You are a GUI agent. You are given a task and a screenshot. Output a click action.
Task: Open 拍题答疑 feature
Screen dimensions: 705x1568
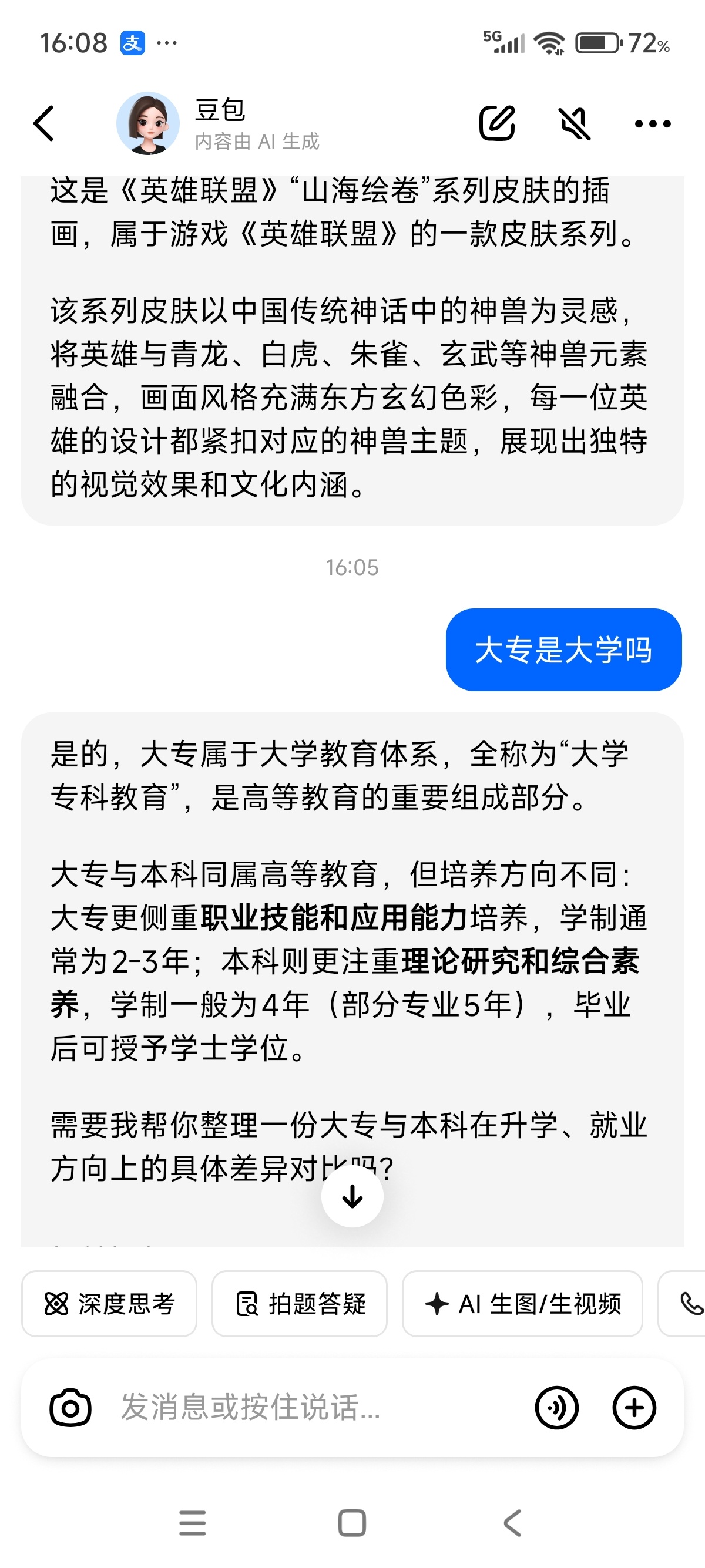pyautogui.click(x=300, y=1303)
